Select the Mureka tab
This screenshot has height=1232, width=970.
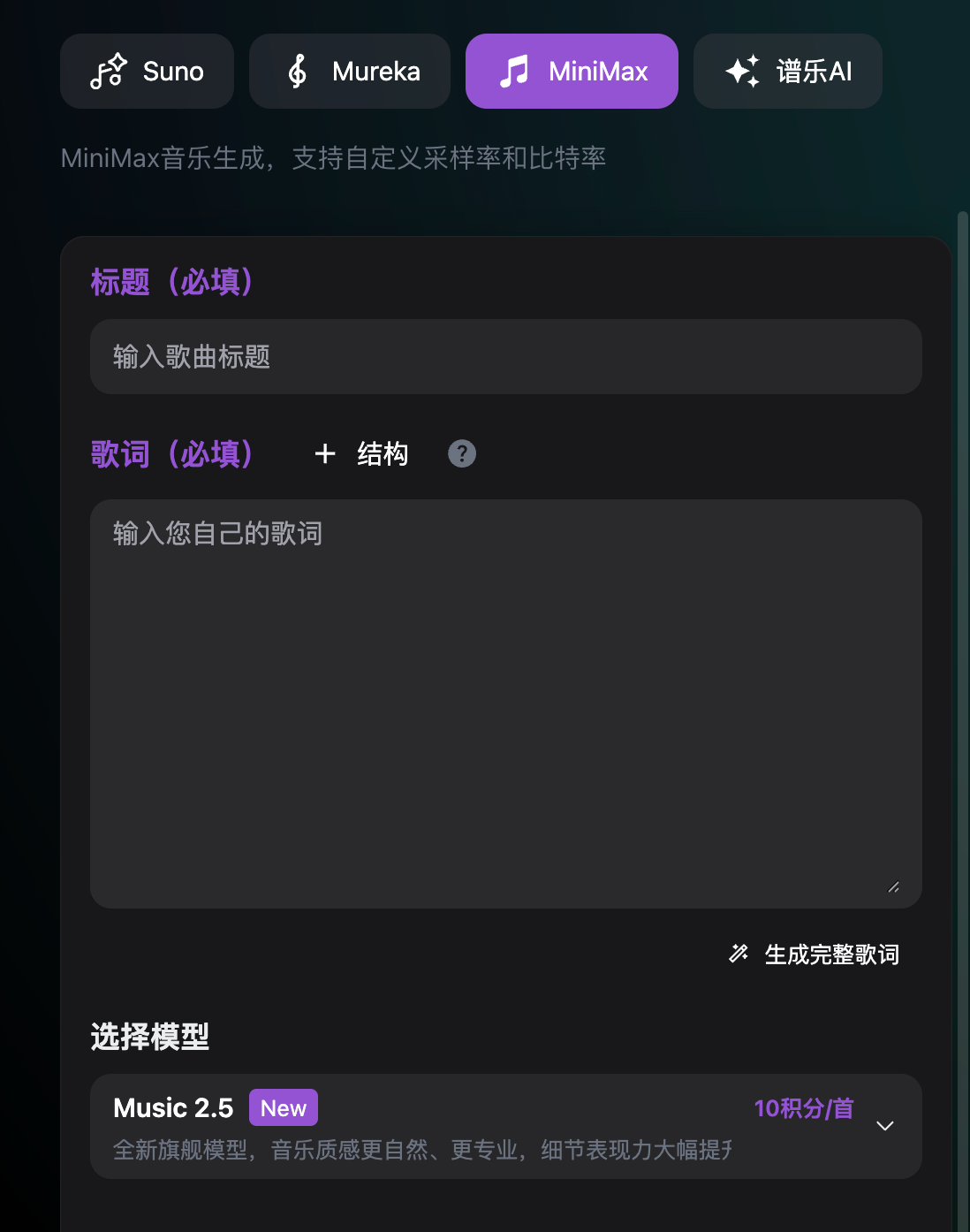(350, 72)
